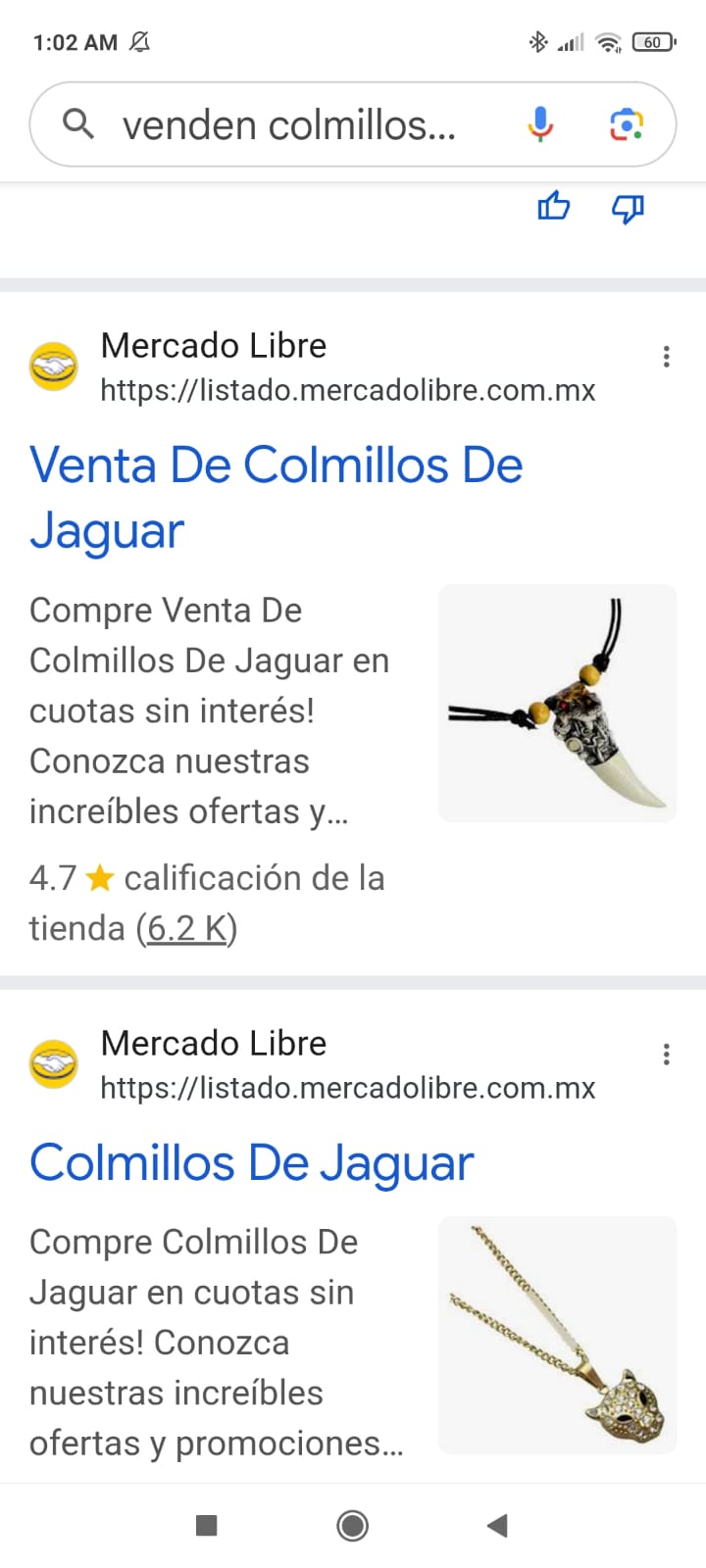Go to the home screen
706x1568 pixels.
pos(353,1525)
